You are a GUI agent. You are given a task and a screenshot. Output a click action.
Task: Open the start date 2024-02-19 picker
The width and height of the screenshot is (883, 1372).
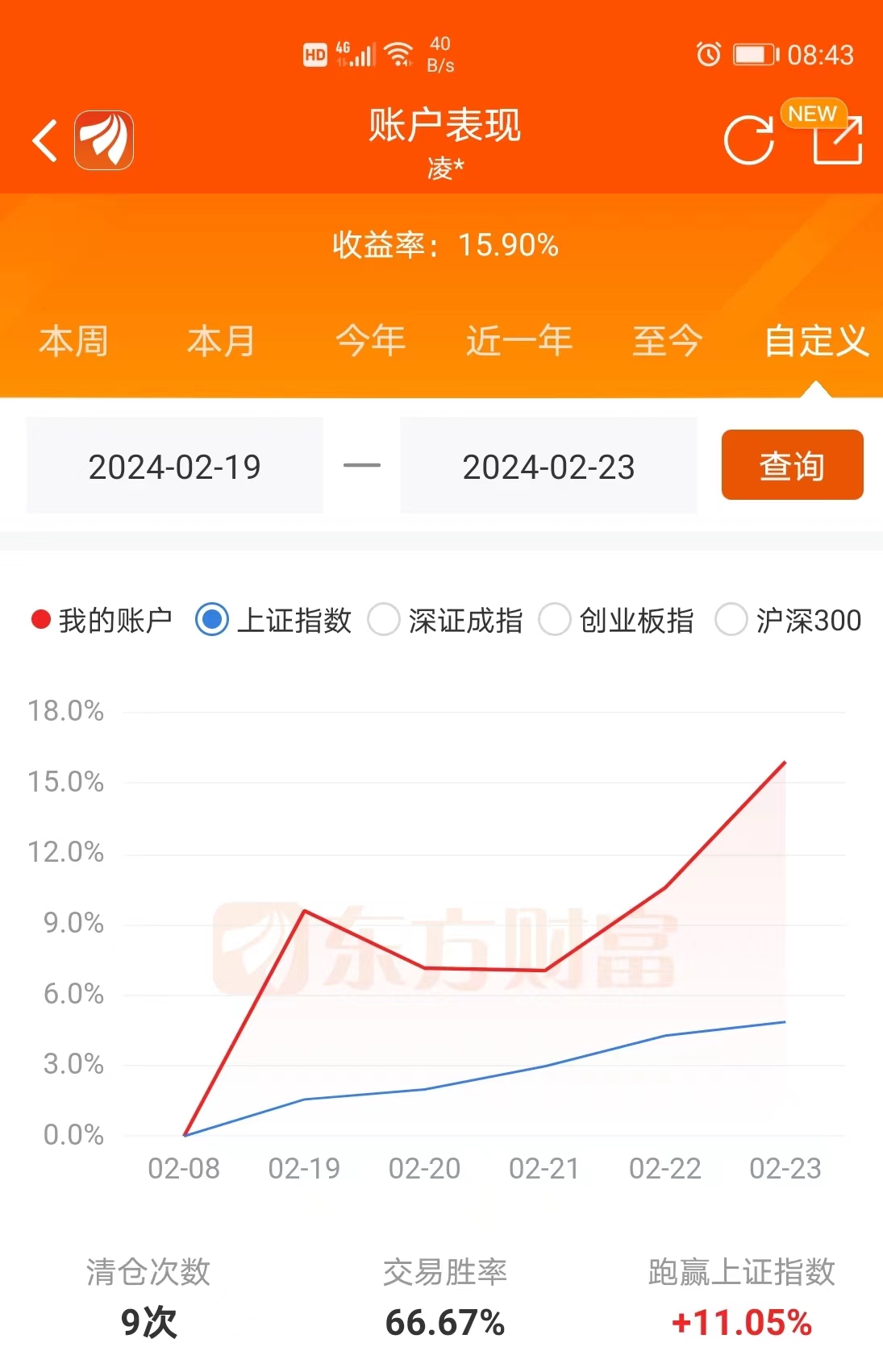[174, 466]
